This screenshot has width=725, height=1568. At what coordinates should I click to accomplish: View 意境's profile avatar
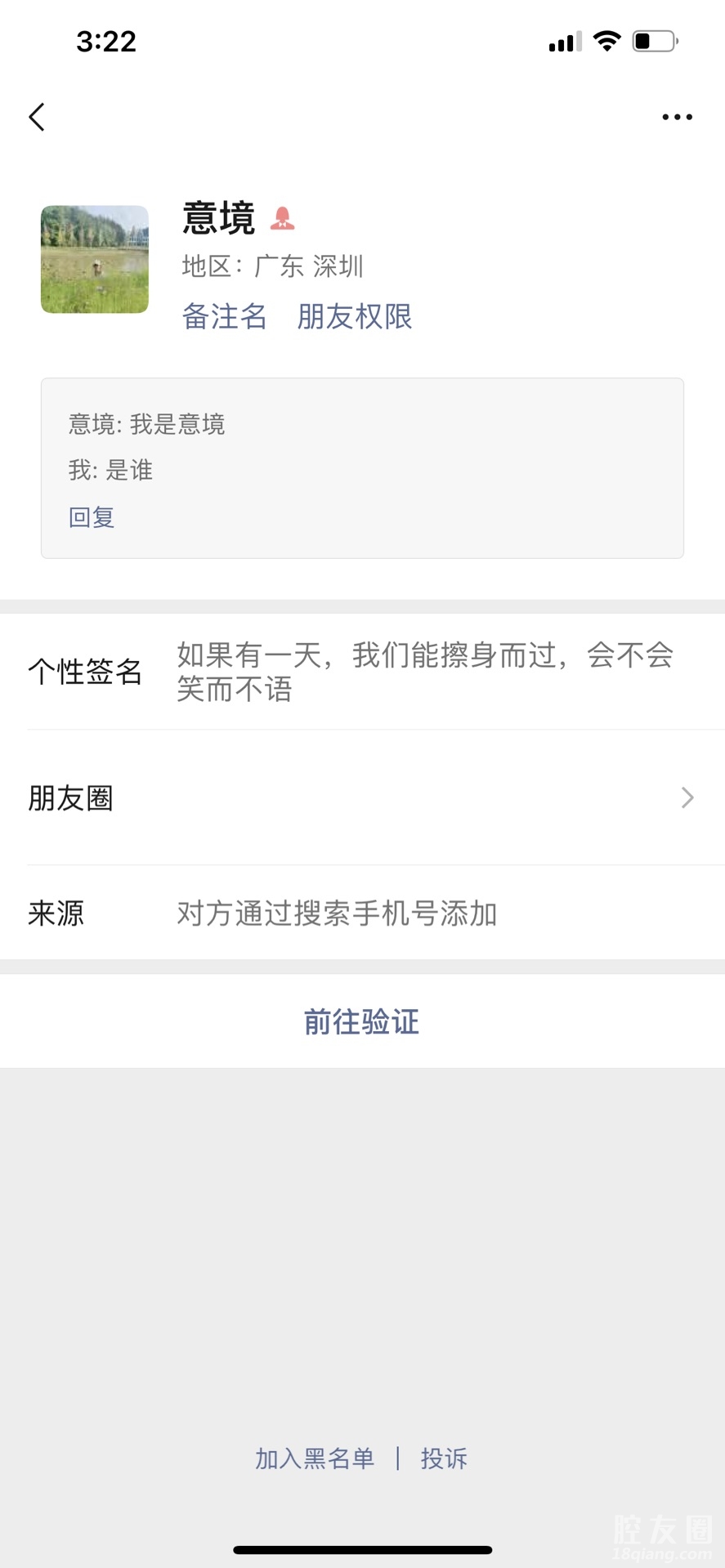(95, 259)
